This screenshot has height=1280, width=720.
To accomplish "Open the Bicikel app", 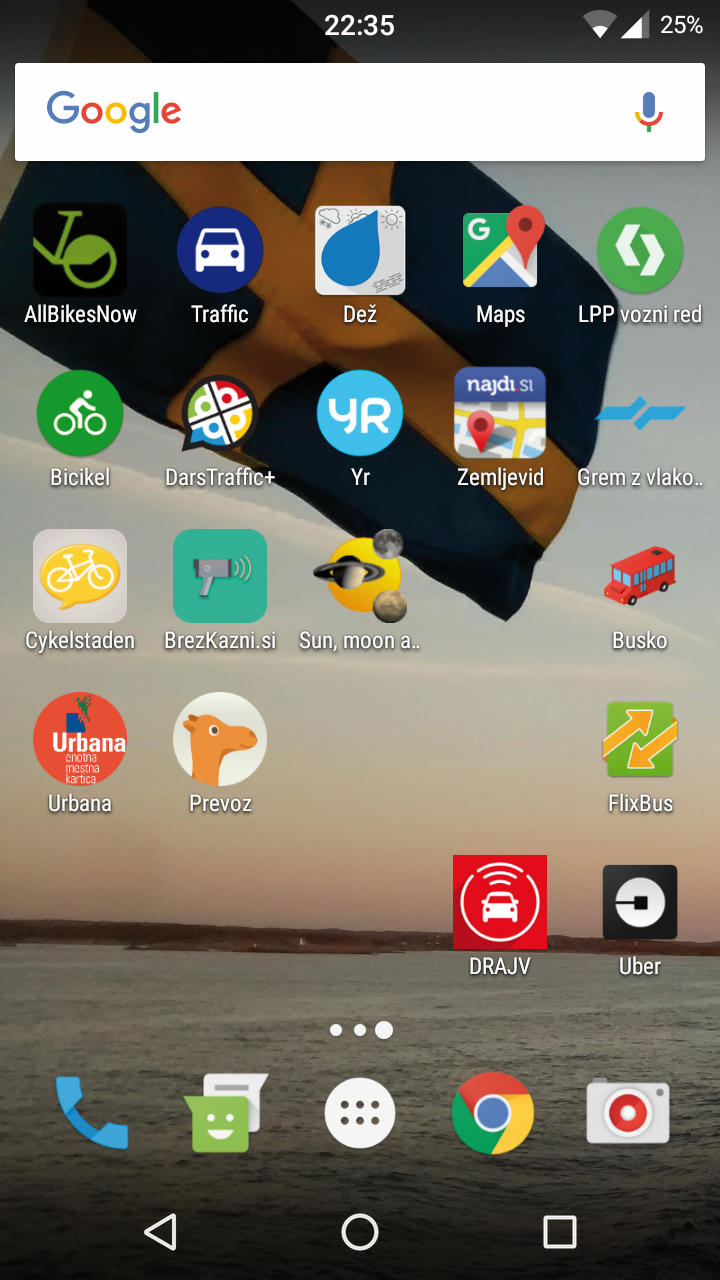I will (x=80, y=413).
